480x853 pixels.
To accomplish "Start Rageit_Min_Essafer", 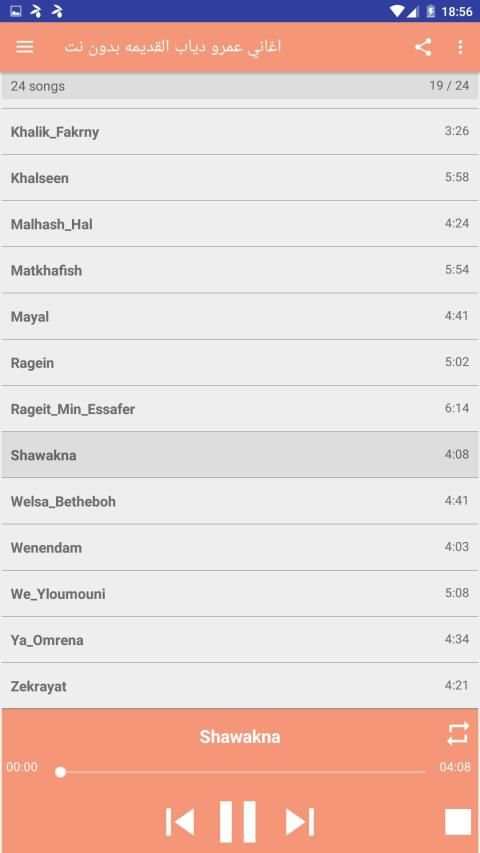I will click(240, 409).
